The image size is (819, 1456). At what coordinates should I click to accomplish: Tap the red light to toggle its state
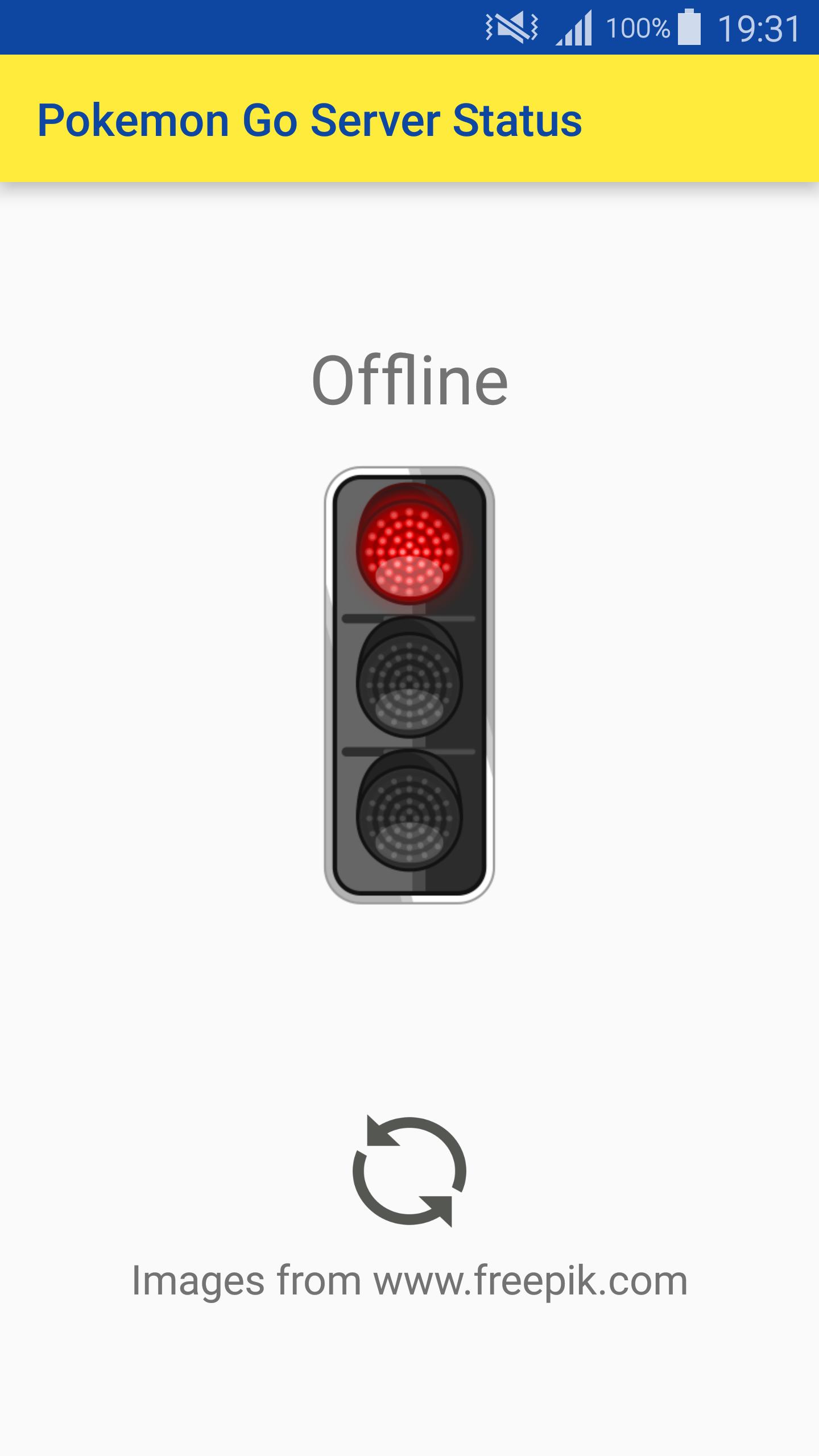point(409,552)
